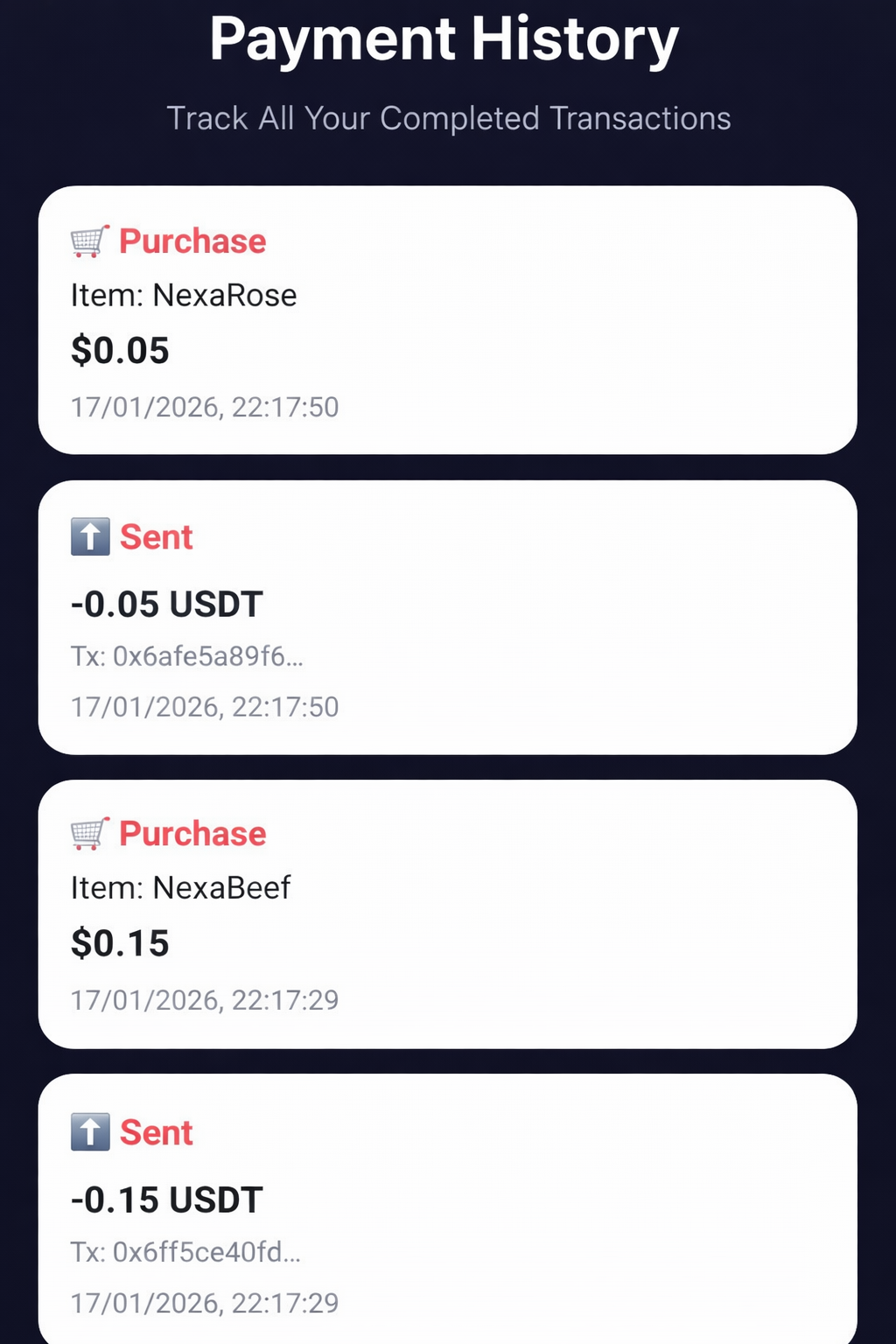Select the $0.05 amount on NexaRose purchase
The width and height of the screenshot is (896, 1344).
tap(120, 351)
